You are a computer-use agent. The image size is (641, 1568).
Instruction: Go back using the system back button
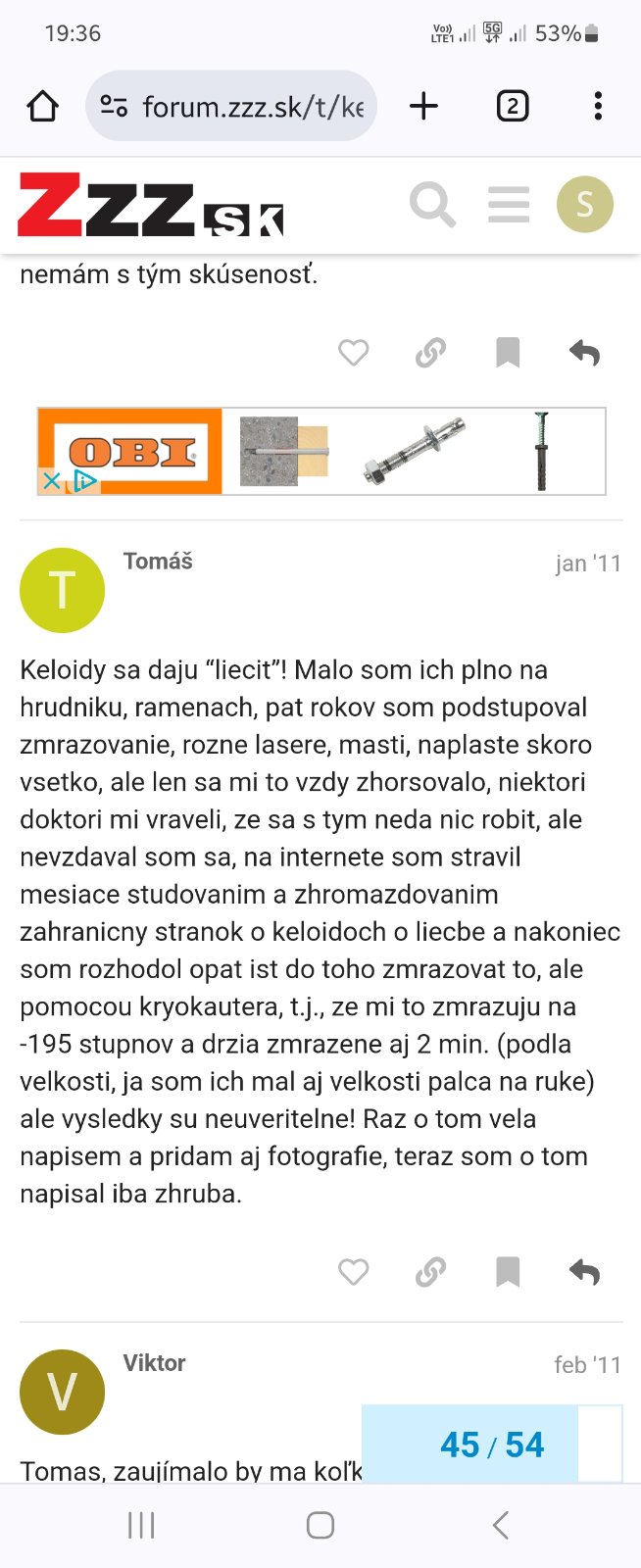(x=500, y=1525)
